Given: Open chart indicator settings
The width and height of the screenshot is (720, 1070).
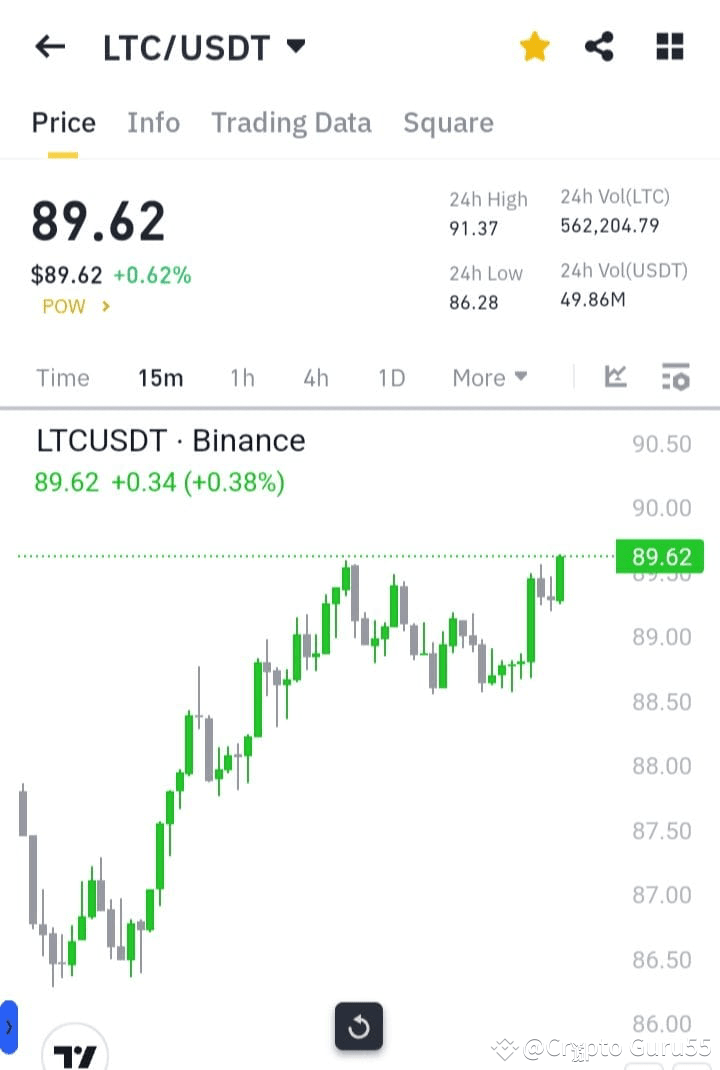Looking at the screenshot, I should point(676,377).
